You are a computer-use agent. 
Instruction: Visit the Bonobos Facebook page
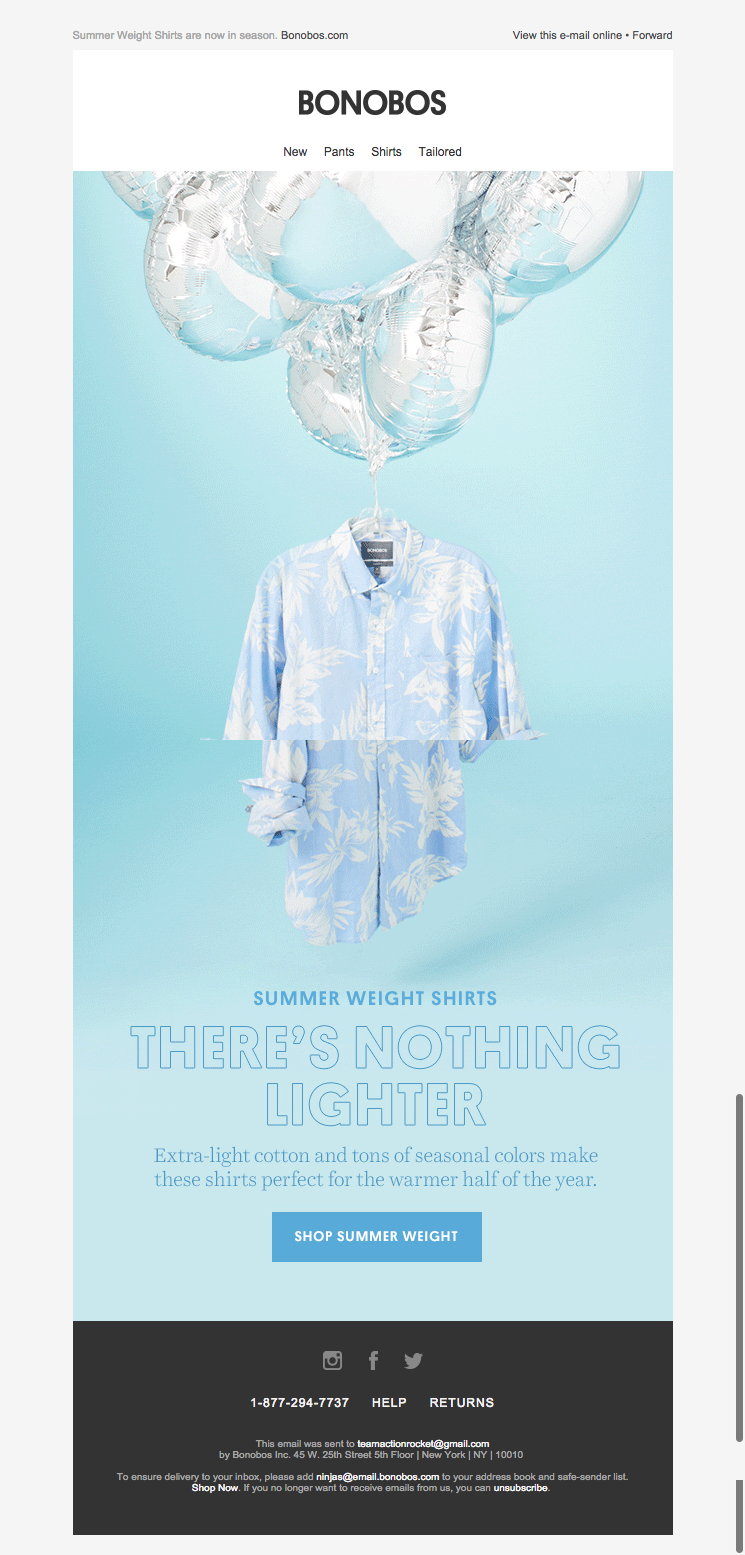373,1360
